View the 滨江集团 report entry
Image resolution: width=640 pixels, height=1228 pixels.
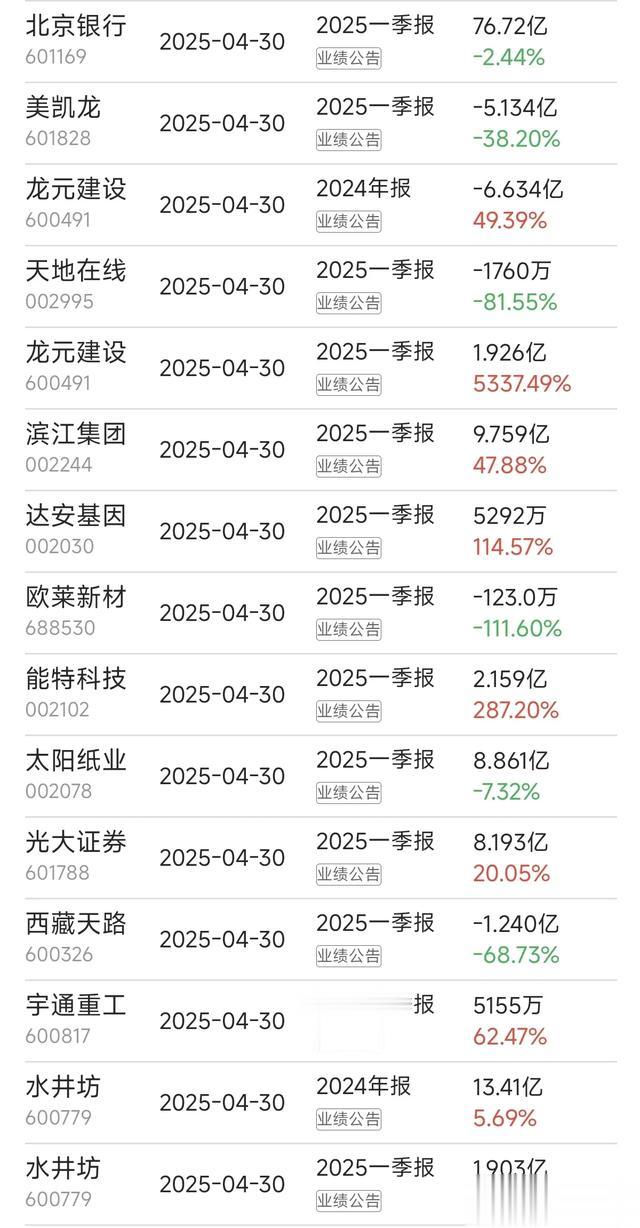(x=320, y=450)
